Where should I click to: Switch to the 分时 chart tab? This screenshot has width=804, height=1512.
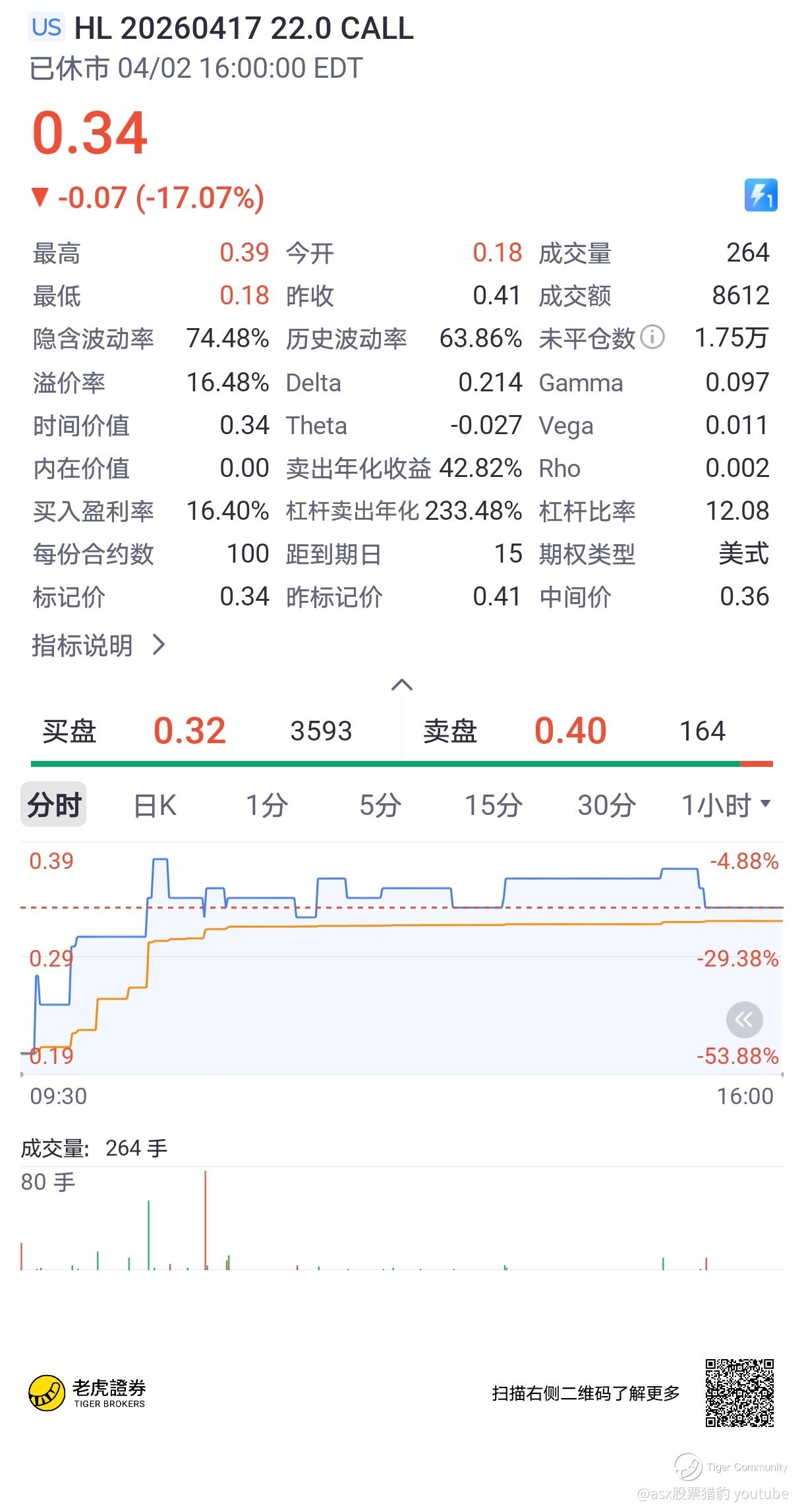pos(53,804)
